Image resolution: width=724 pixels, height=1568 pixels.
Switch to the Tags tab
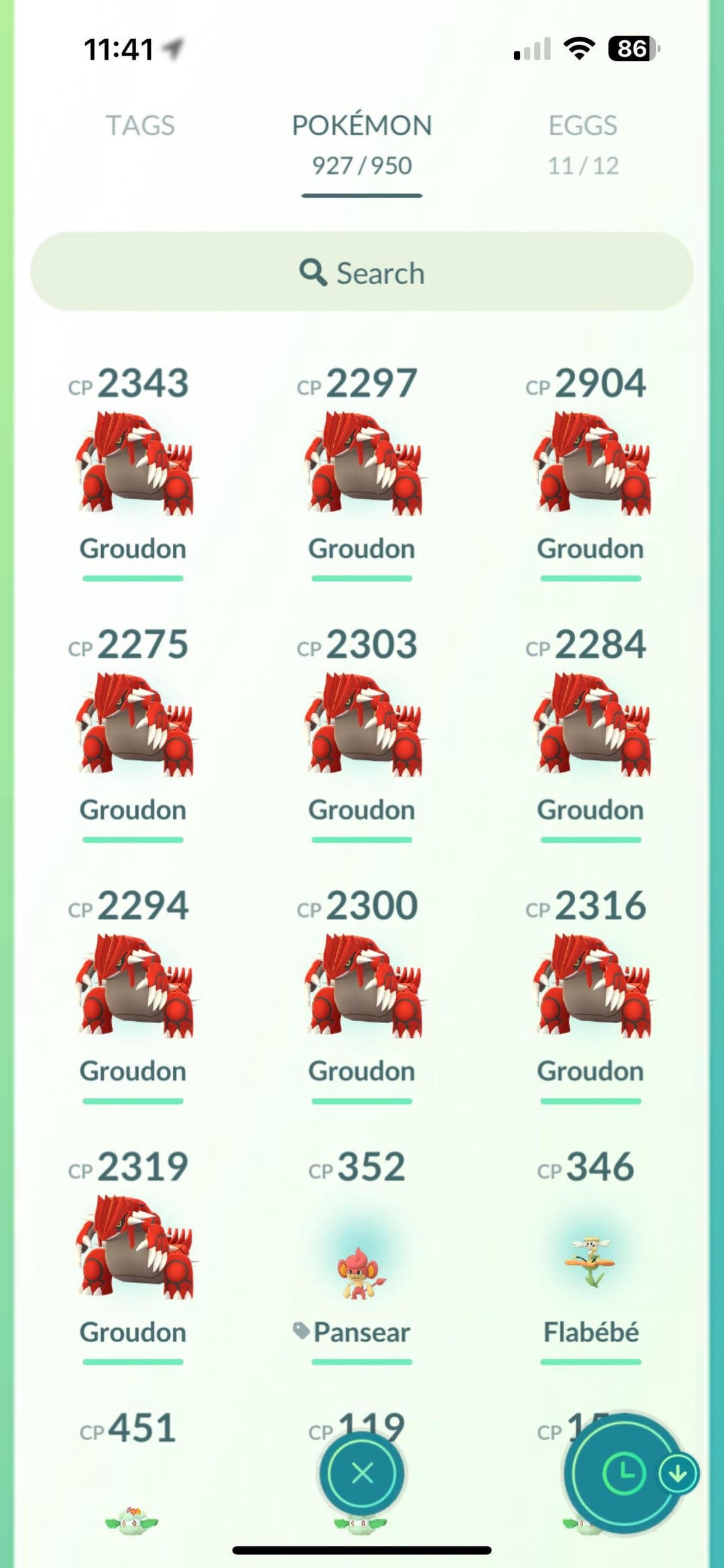(140, 126)
